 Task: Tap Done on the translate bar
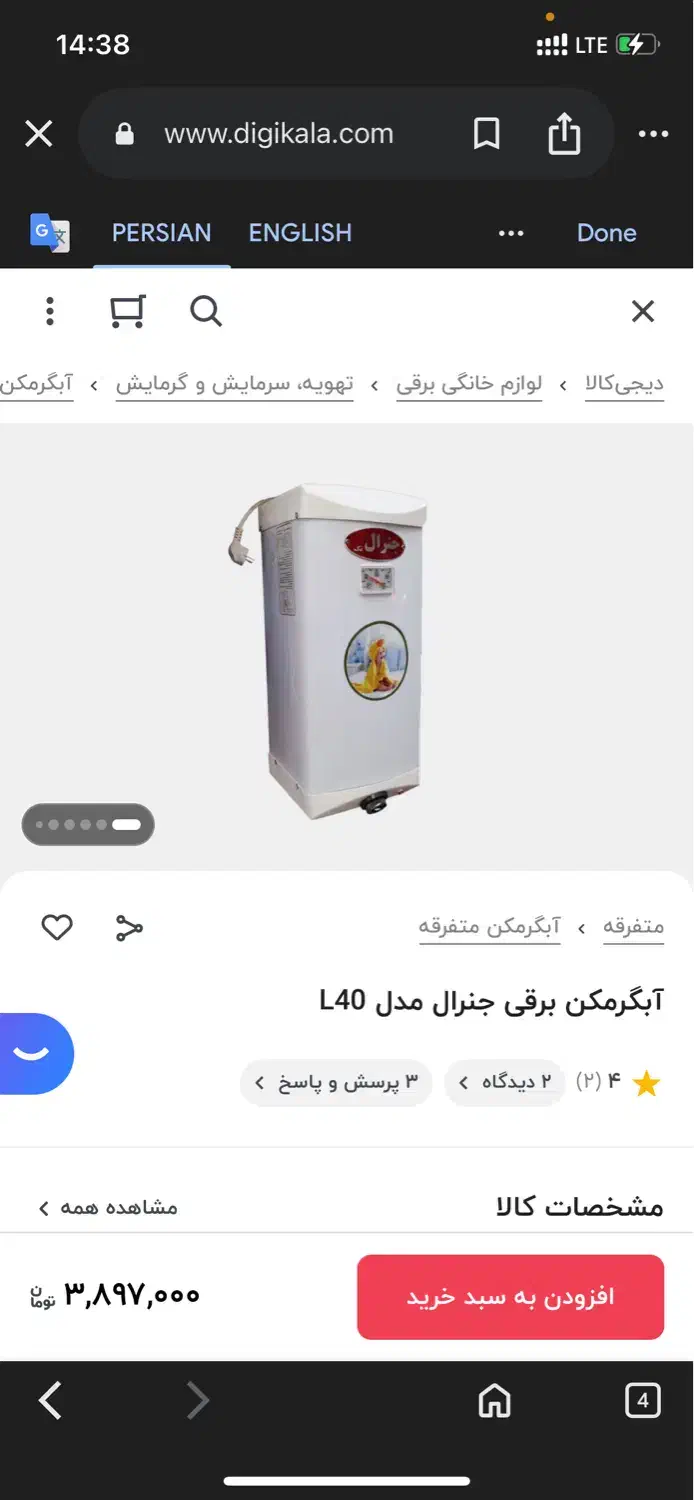click(x=606, y=233)
